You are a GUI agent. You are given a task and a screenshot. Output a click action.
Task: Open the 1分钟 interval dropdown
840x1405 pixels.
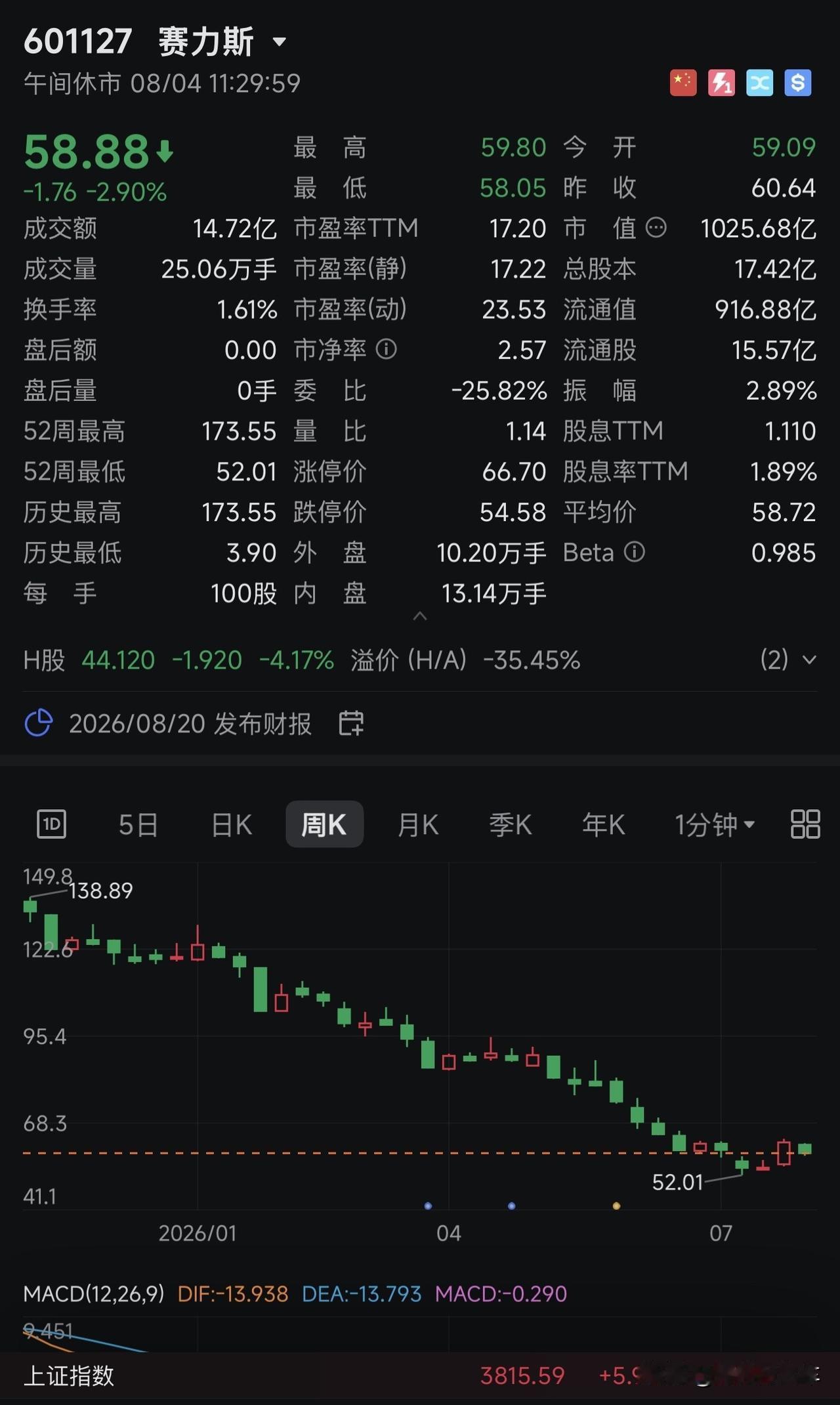click(715, 825)
